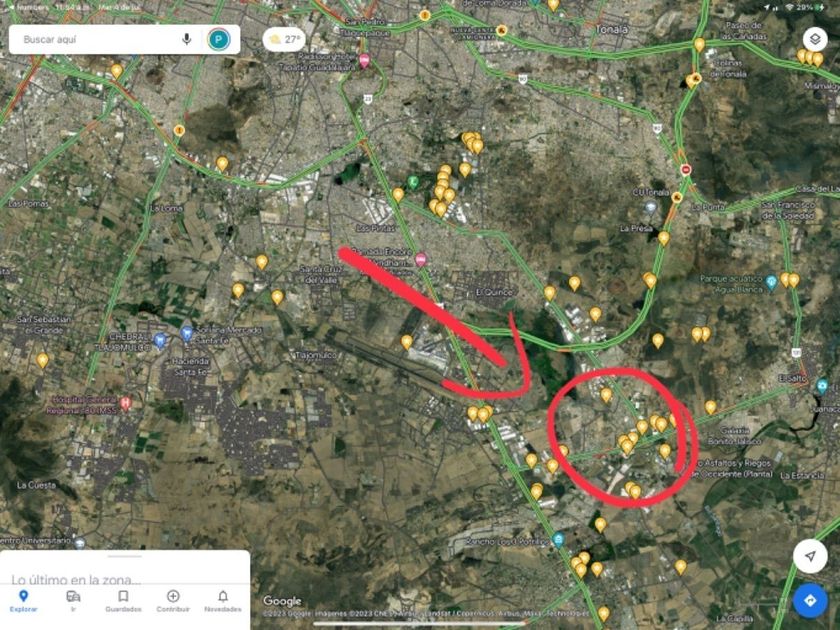The width and height of the screenshot is (840, 630).
Task: Select the Hospital General Regional IMSS marker
Action: pos(126,403)
